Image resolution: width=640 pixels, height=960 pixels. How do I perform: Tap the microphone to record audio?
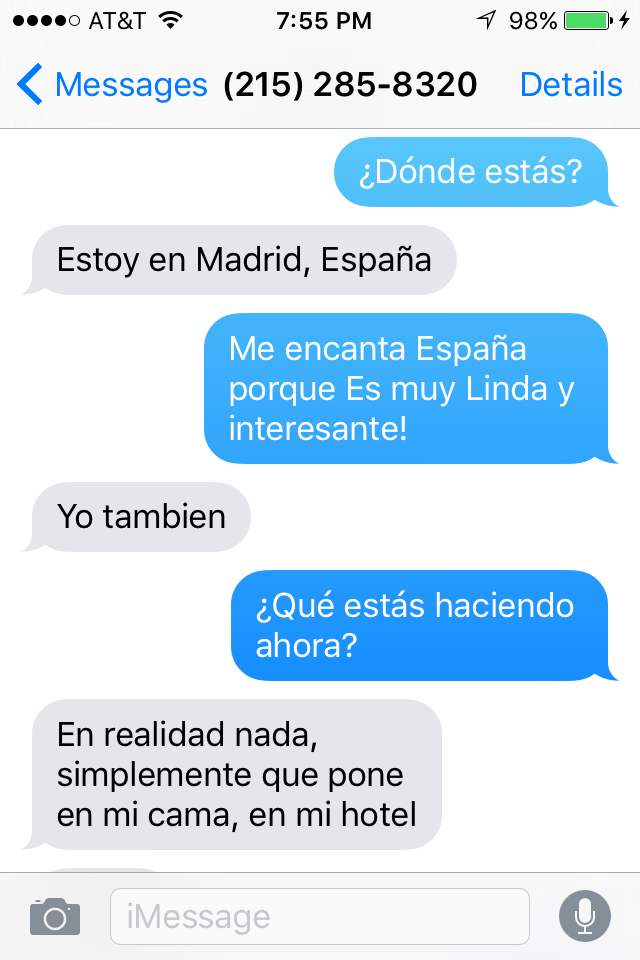(584, 916)
